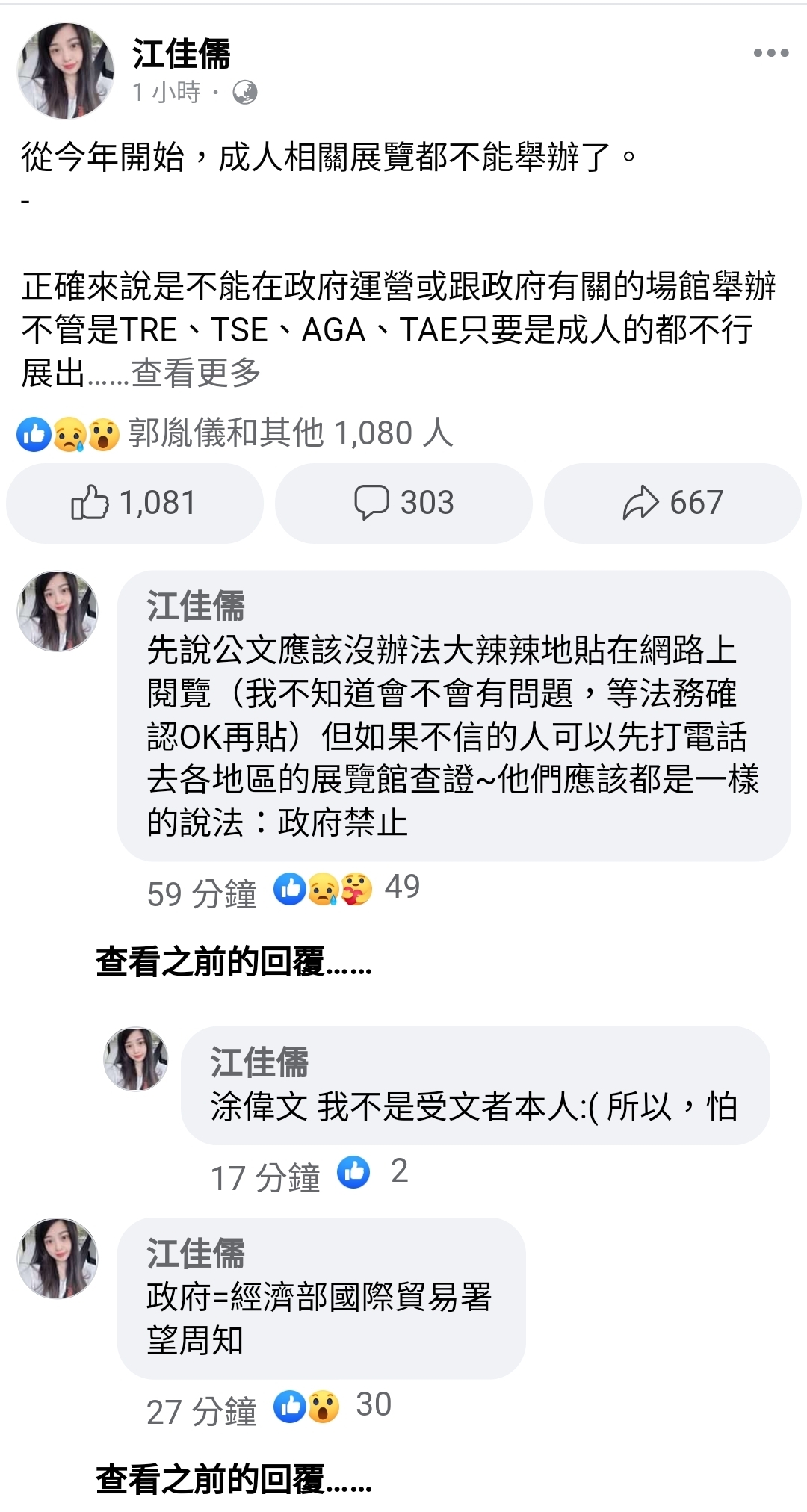Open the post's three-dot options menu
807x1512 pixels.
coord(770,53)
